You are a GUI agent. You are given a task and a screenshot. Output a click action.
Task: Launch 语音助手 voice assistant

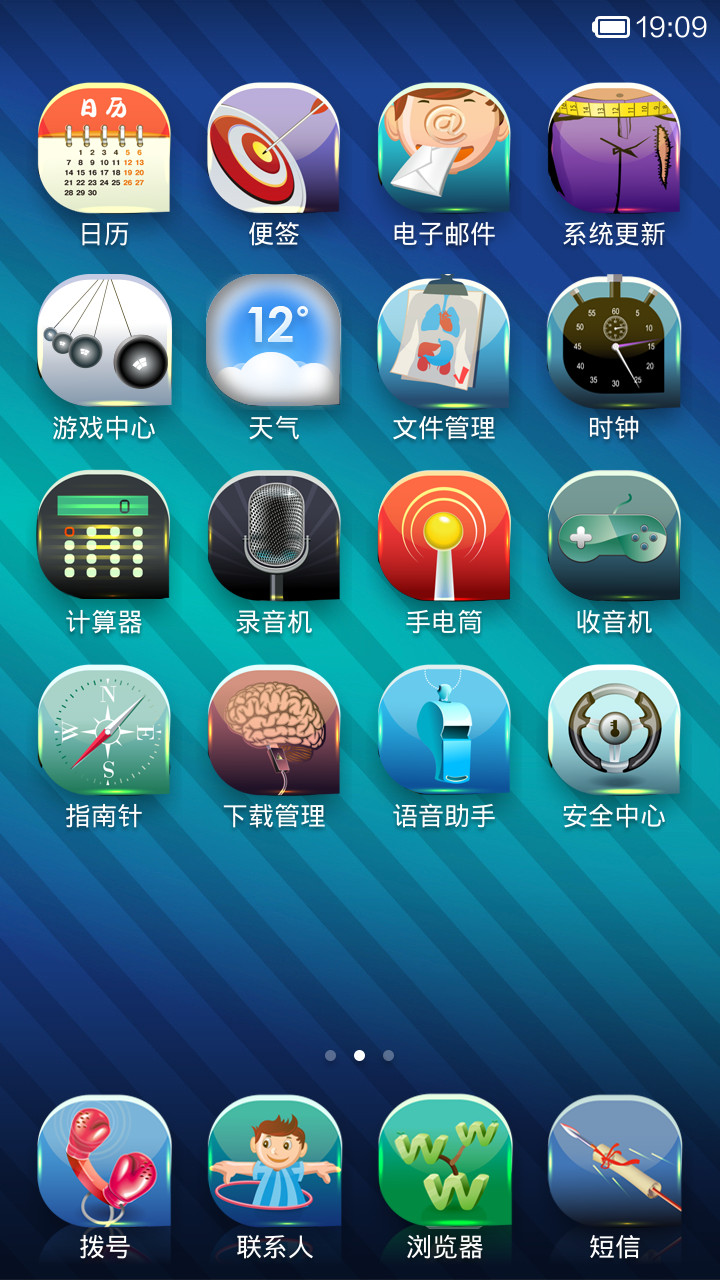[x=444, y=730]
